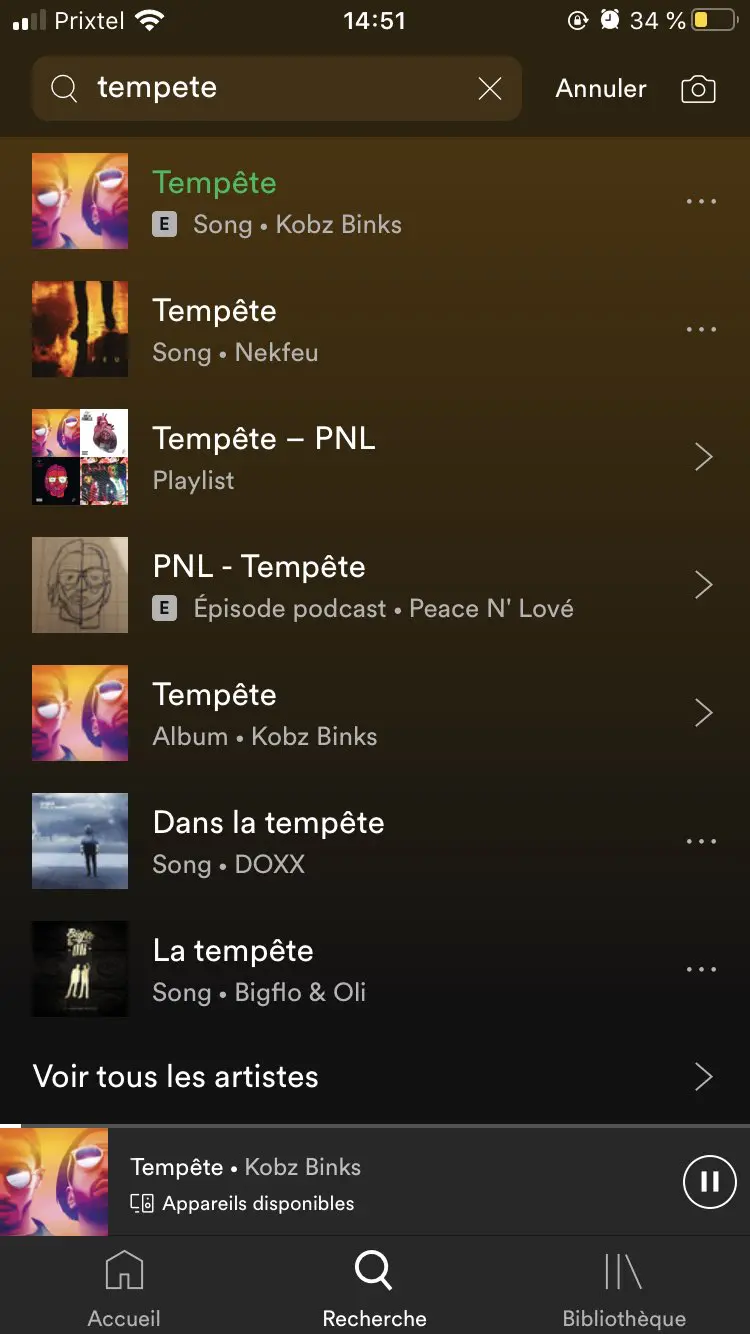
Task: Open more options for Tempête by Kobz Binks
Action: click(x=701, y=201)
